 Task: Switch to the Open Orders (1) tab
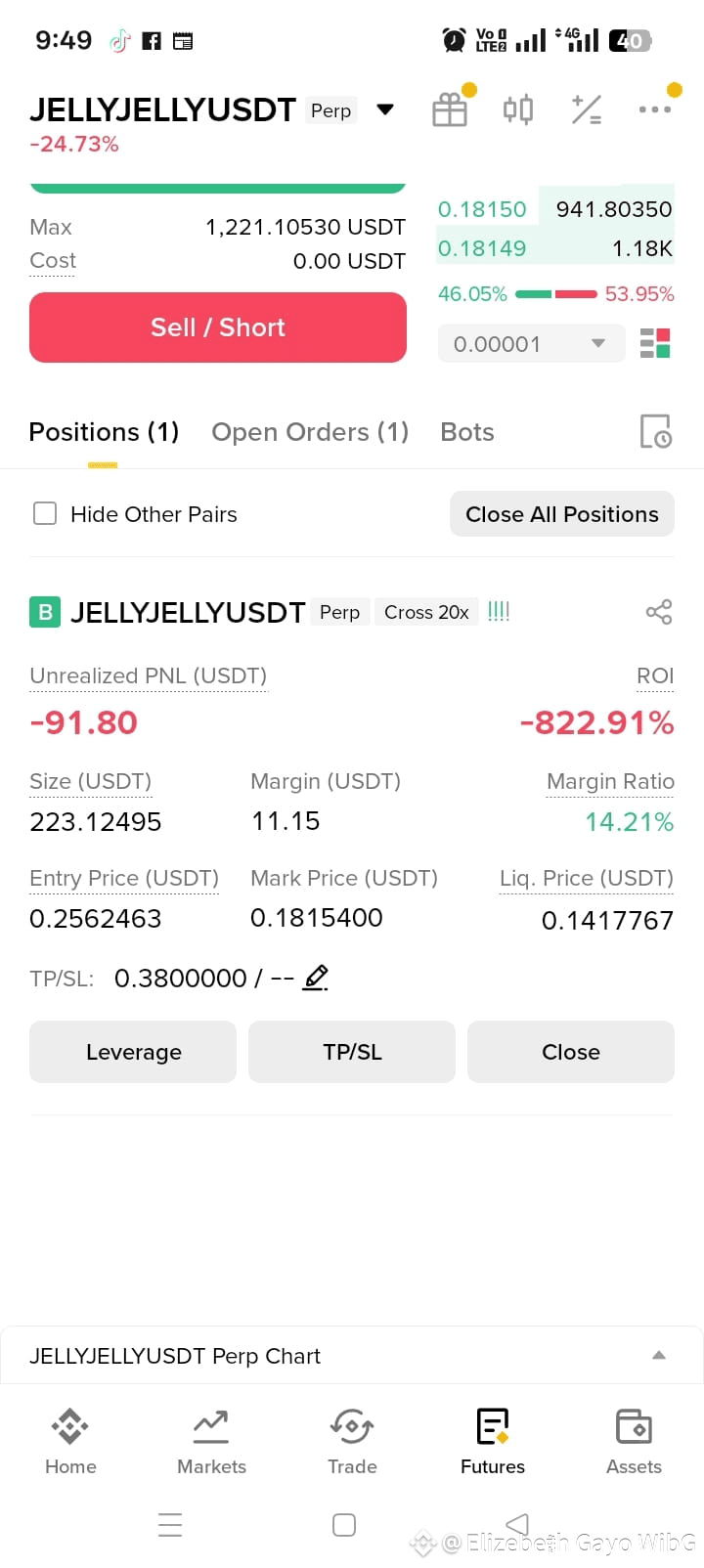pos(310,432)
